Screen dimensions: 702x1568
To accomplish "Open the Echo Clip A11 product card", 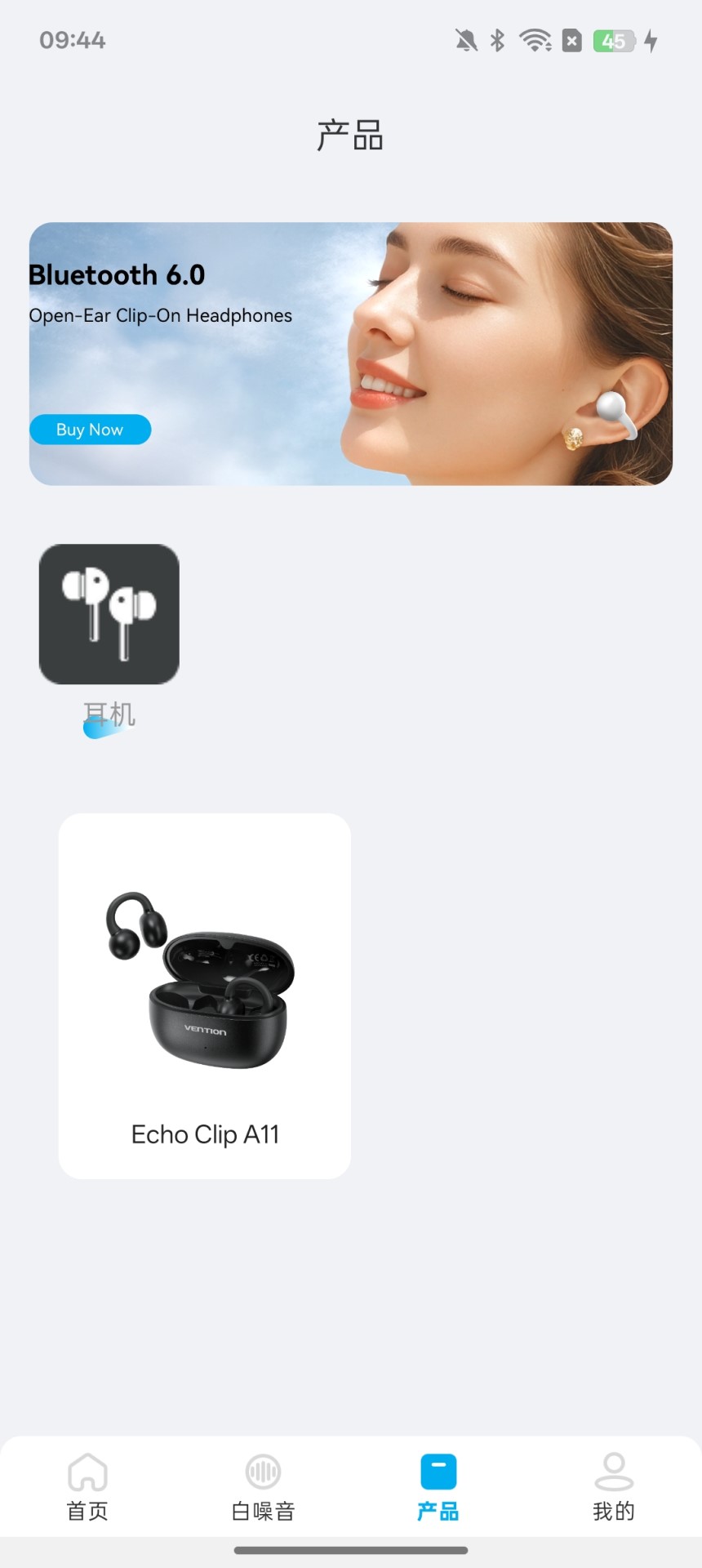I will pos(204,995).
